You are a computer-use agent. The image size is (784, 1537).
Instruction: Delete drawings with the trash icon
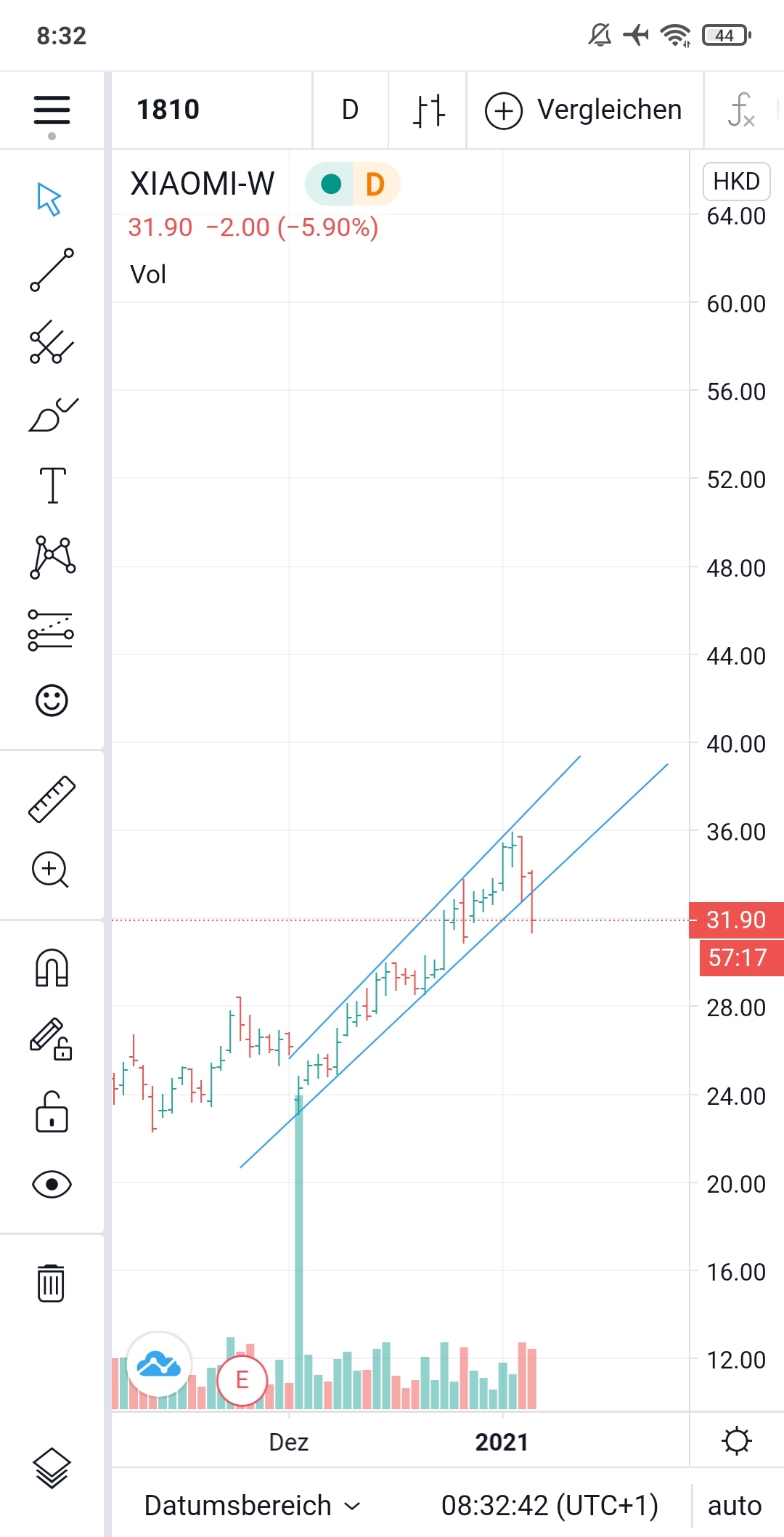coord(51,1283)
